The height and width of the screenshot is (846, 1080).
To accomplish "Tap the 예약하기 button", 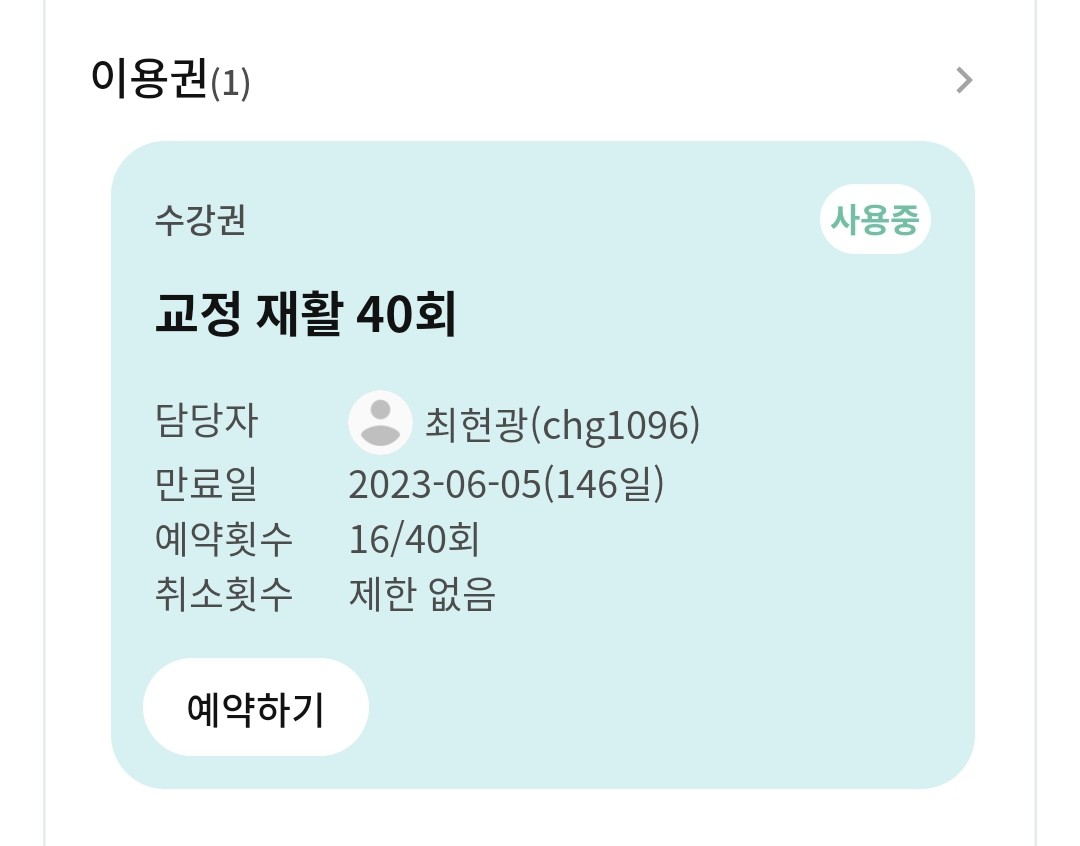I will click(x=256, y=708).
